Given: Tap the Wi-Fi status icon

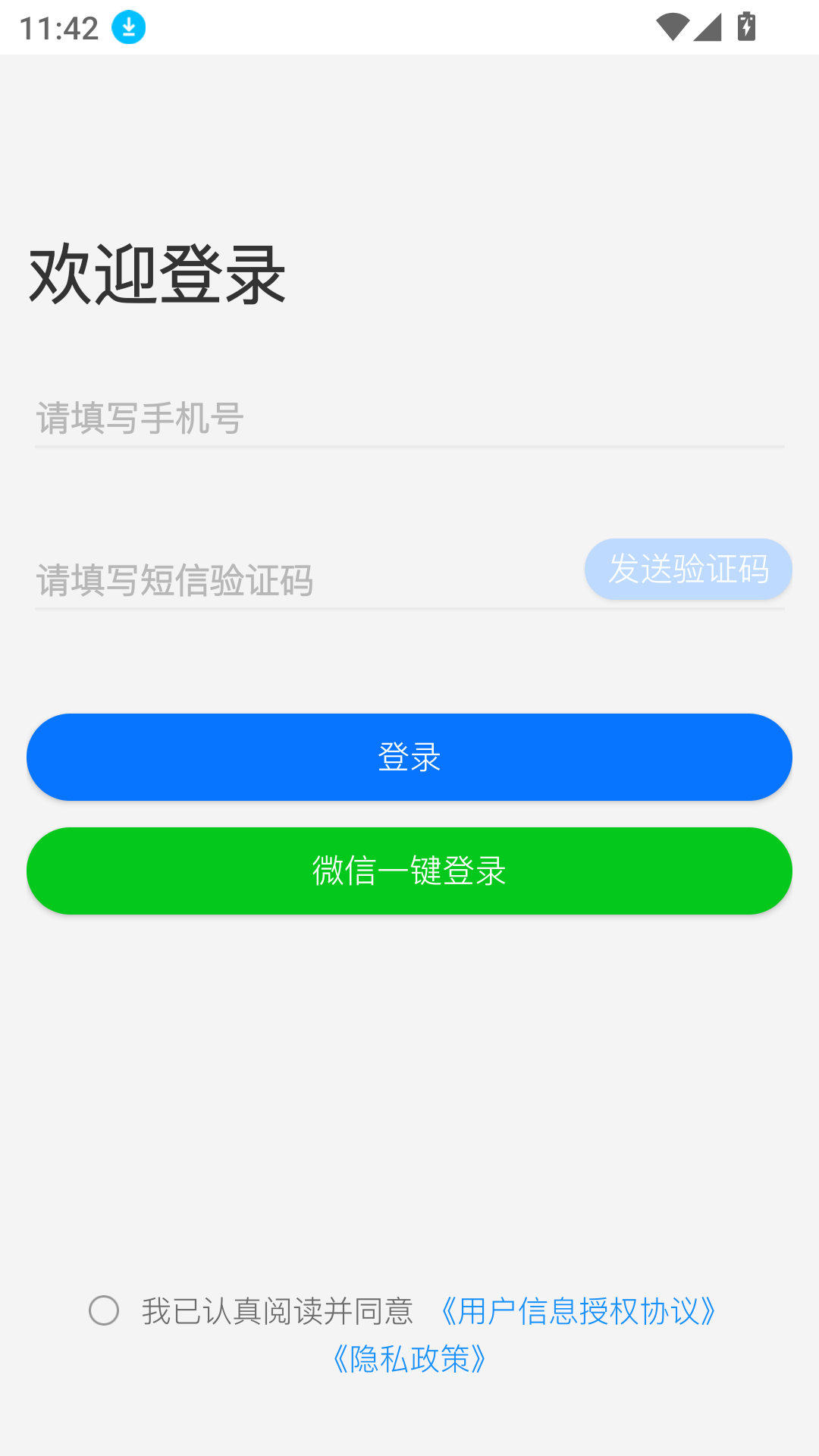Looking at the screenshot, I should (x=671, y=26).
